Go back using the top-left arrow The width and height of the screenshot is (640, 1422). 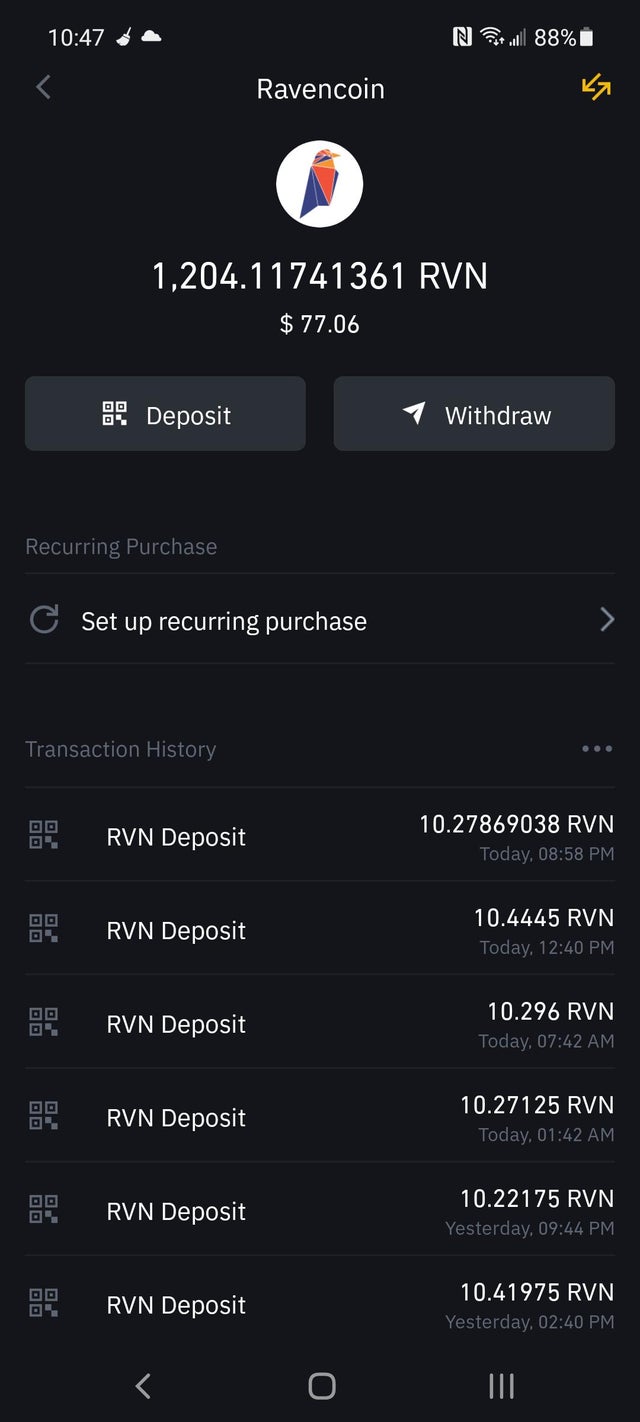coord(43,88)
